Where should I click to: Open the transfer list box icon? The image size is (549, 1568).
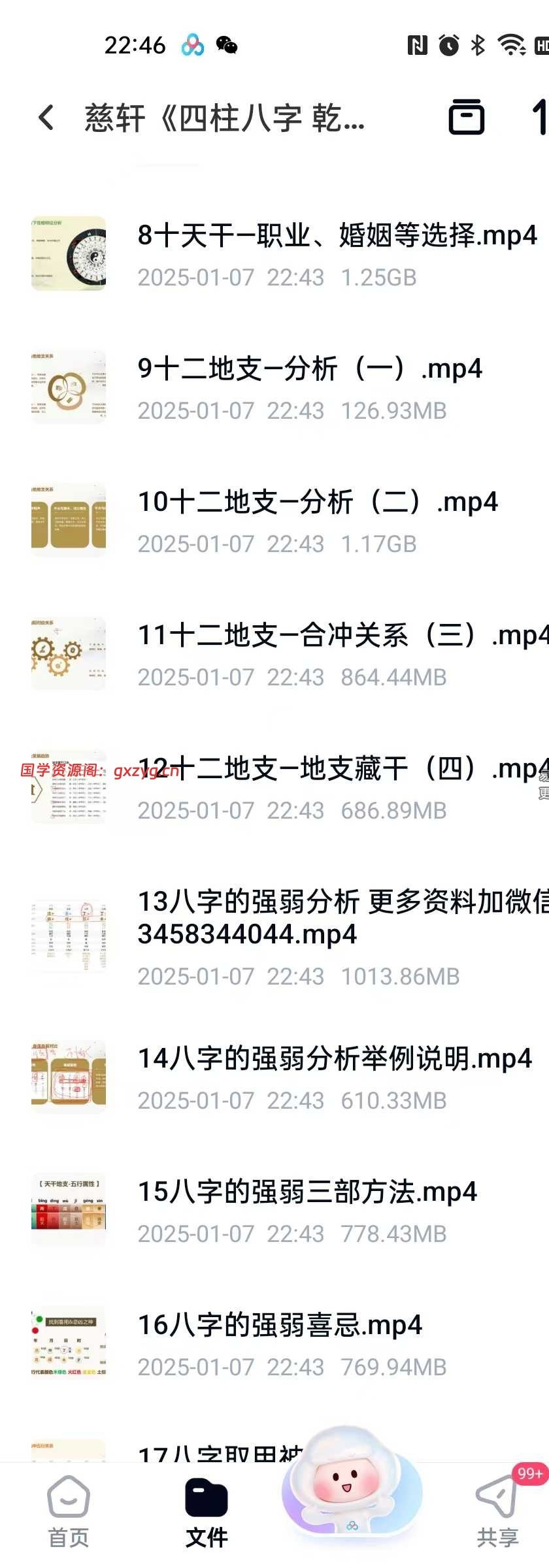point(467,118)
